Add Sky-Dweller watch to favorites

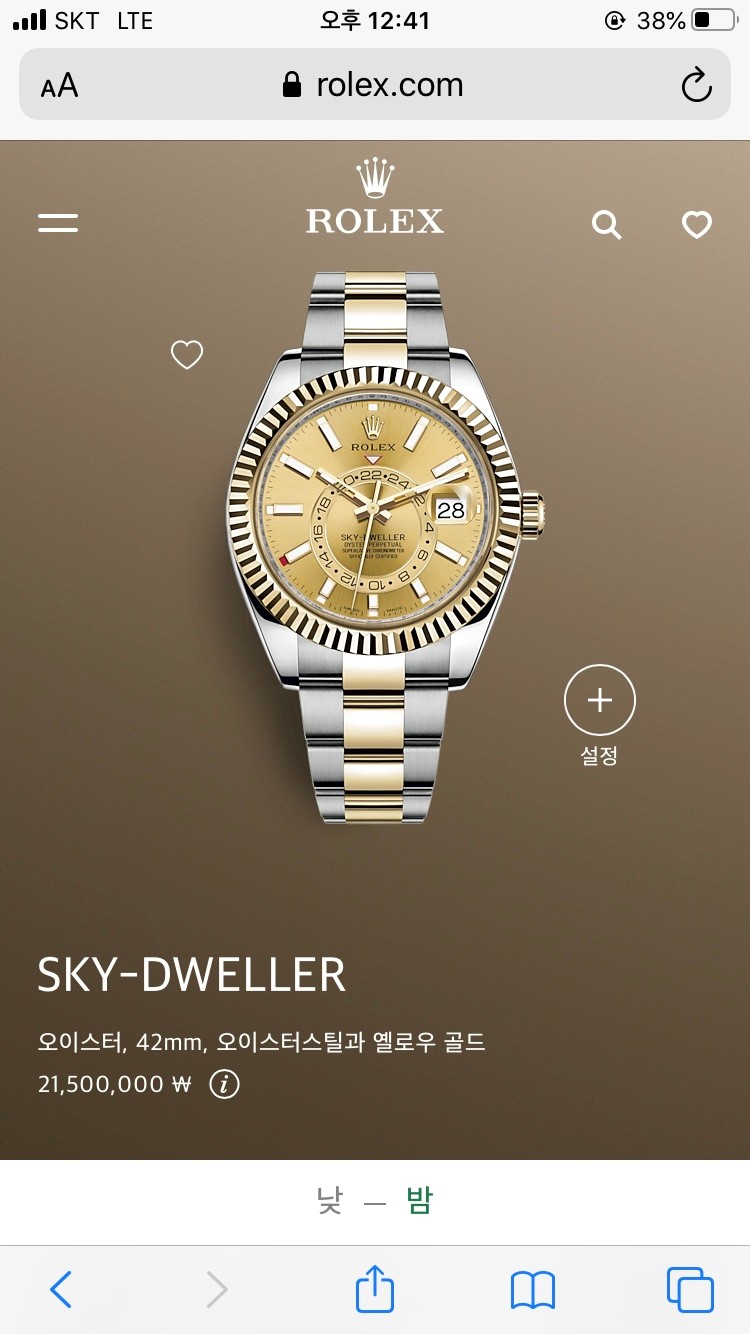187,354
